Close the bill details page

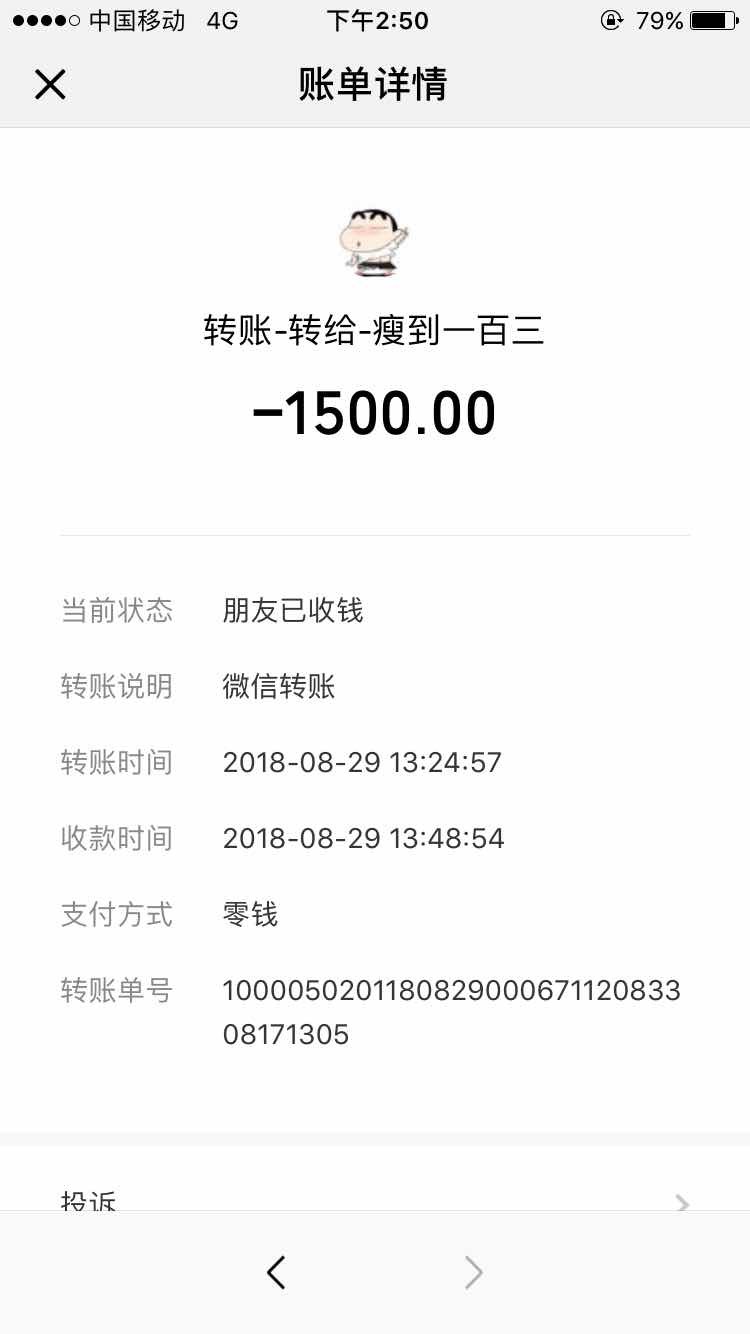coord(50,85)
